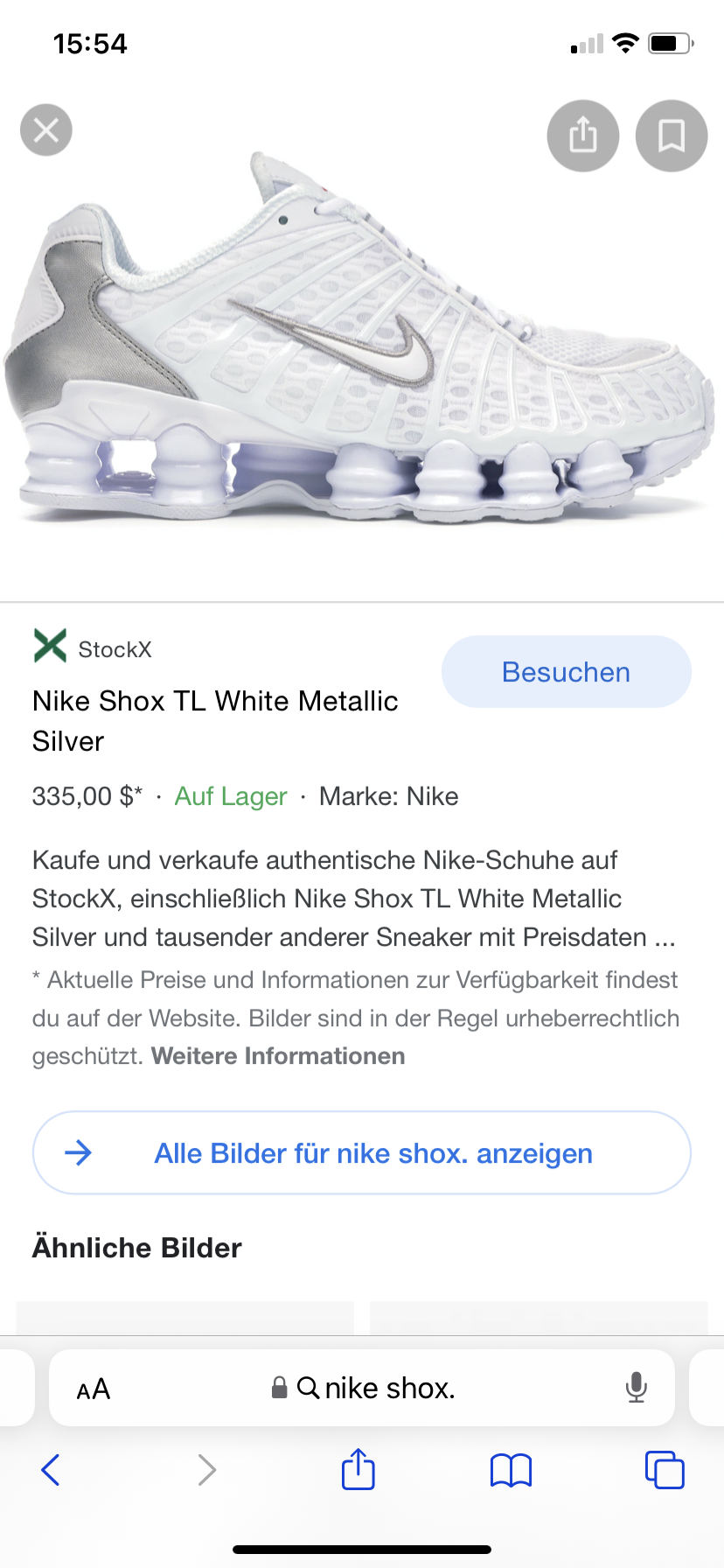Navigate back with the left arrow

pos(50,1470)
